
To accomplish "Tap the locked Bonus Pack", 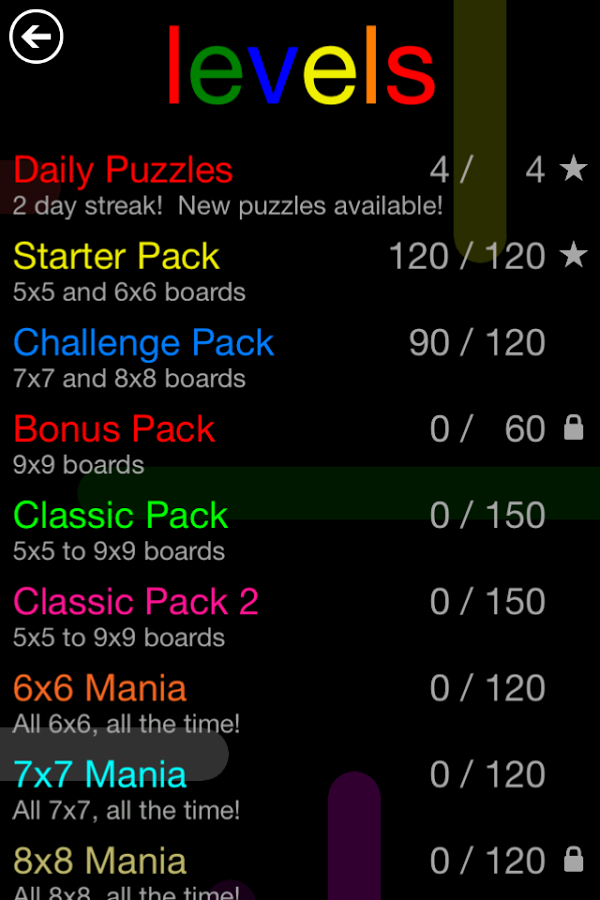I will point(115,430).
